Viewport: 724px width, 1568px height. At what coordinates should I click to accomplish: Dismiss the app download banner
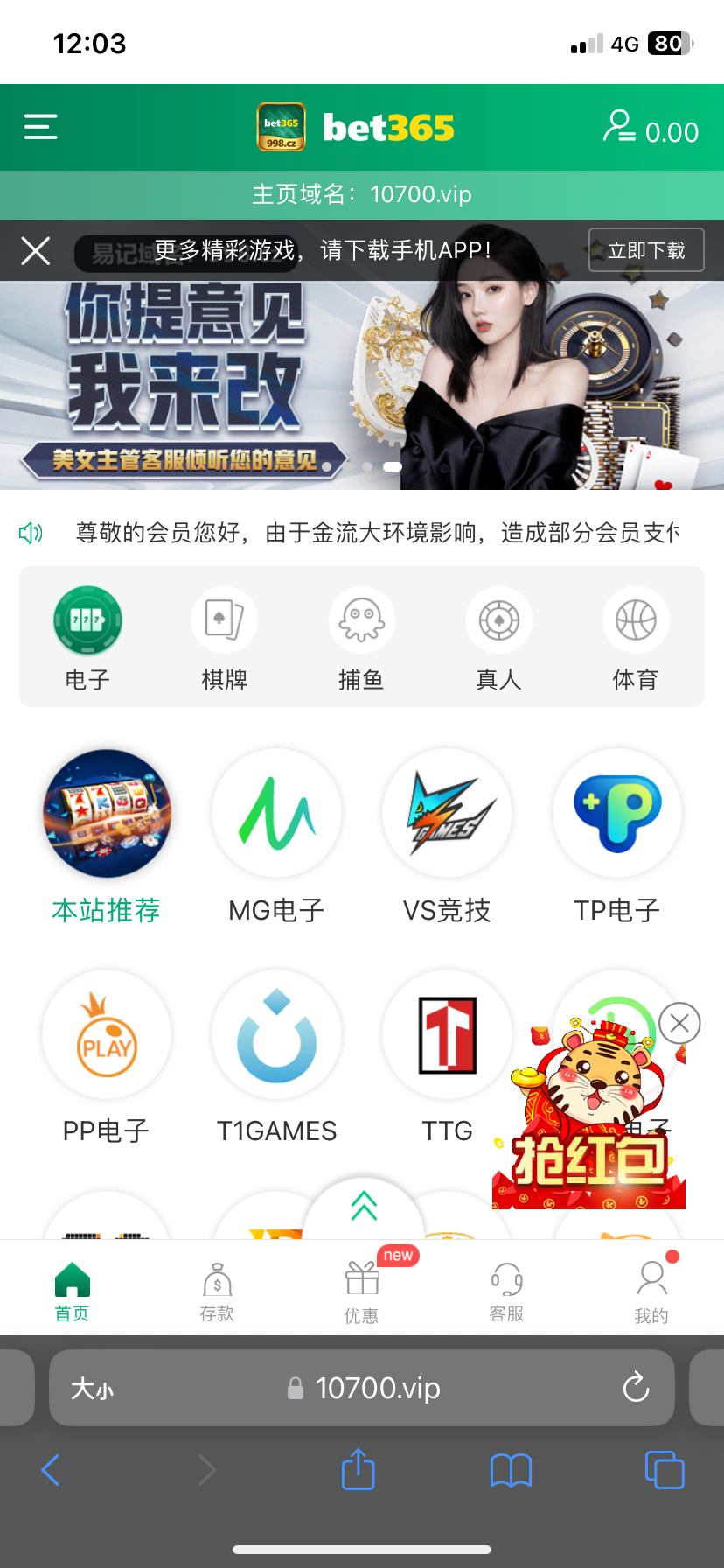tap(36, 251)
